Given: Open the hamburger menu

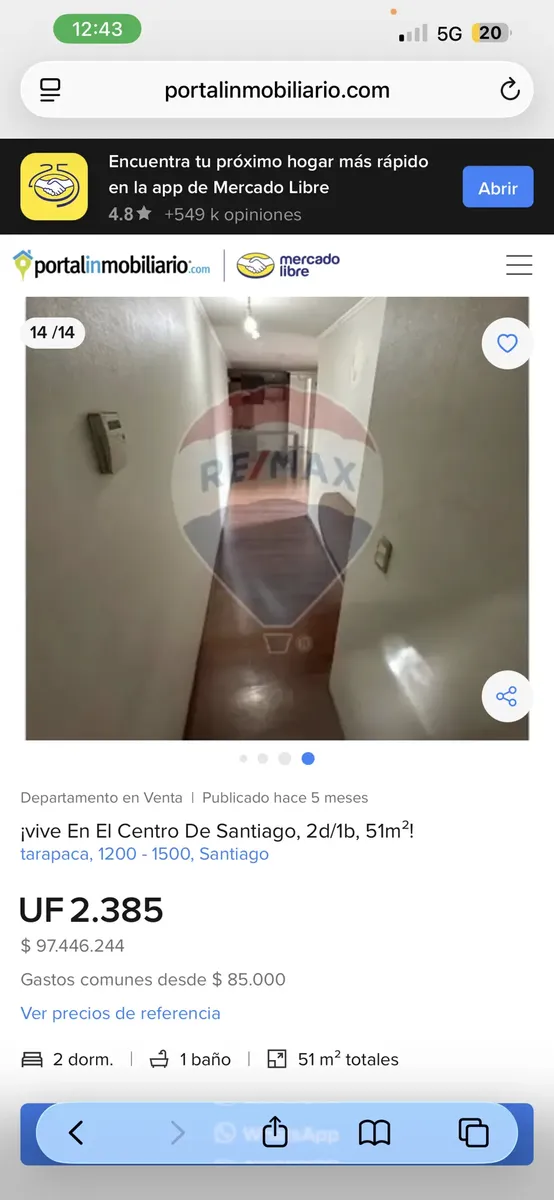Looking at the screenshot, I should click(x=519, y=265).
